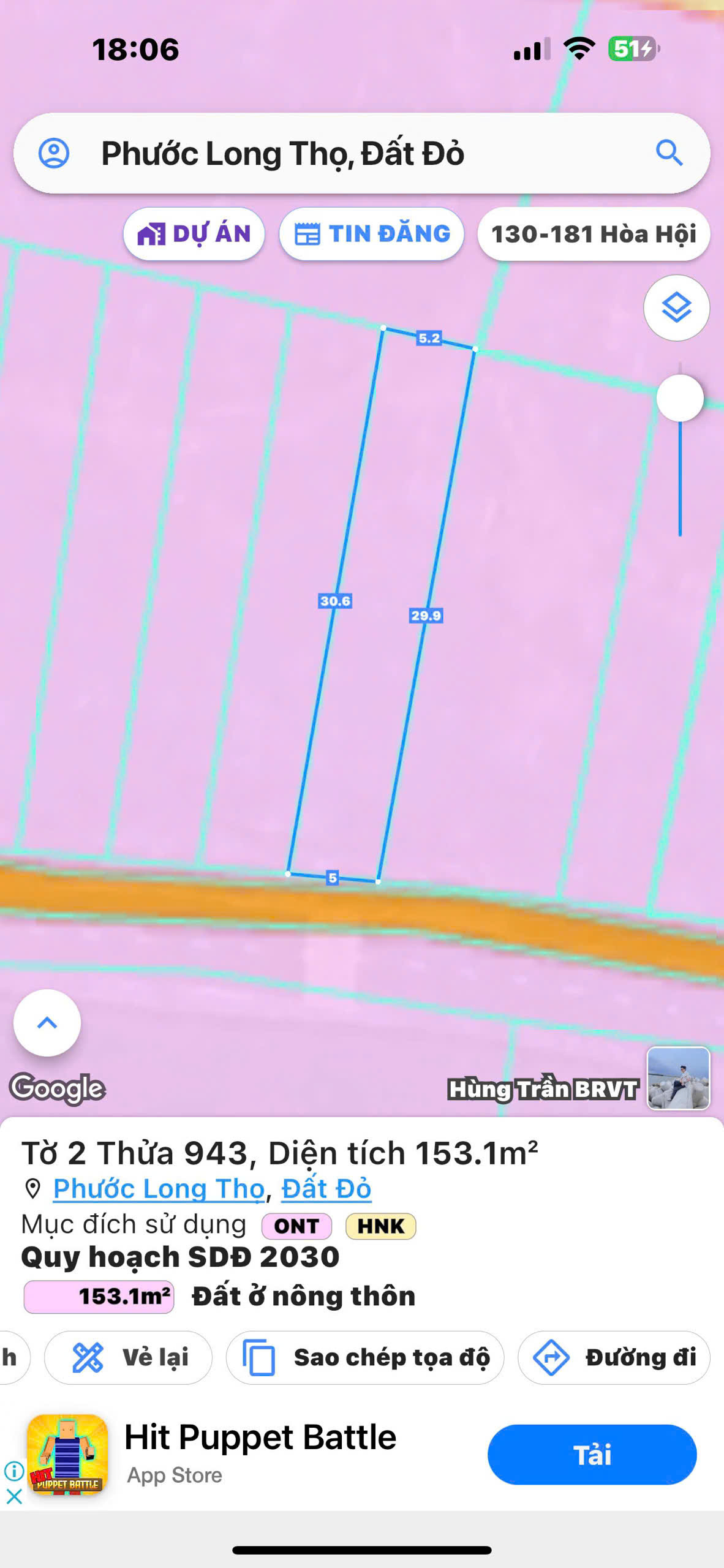Open the Phước Long Thọ link

point(159,1189)
